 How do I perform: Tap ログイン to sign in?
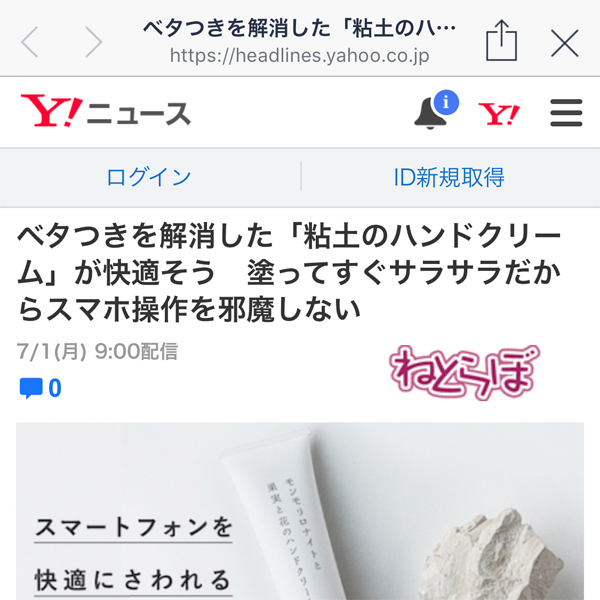[149, 178]
